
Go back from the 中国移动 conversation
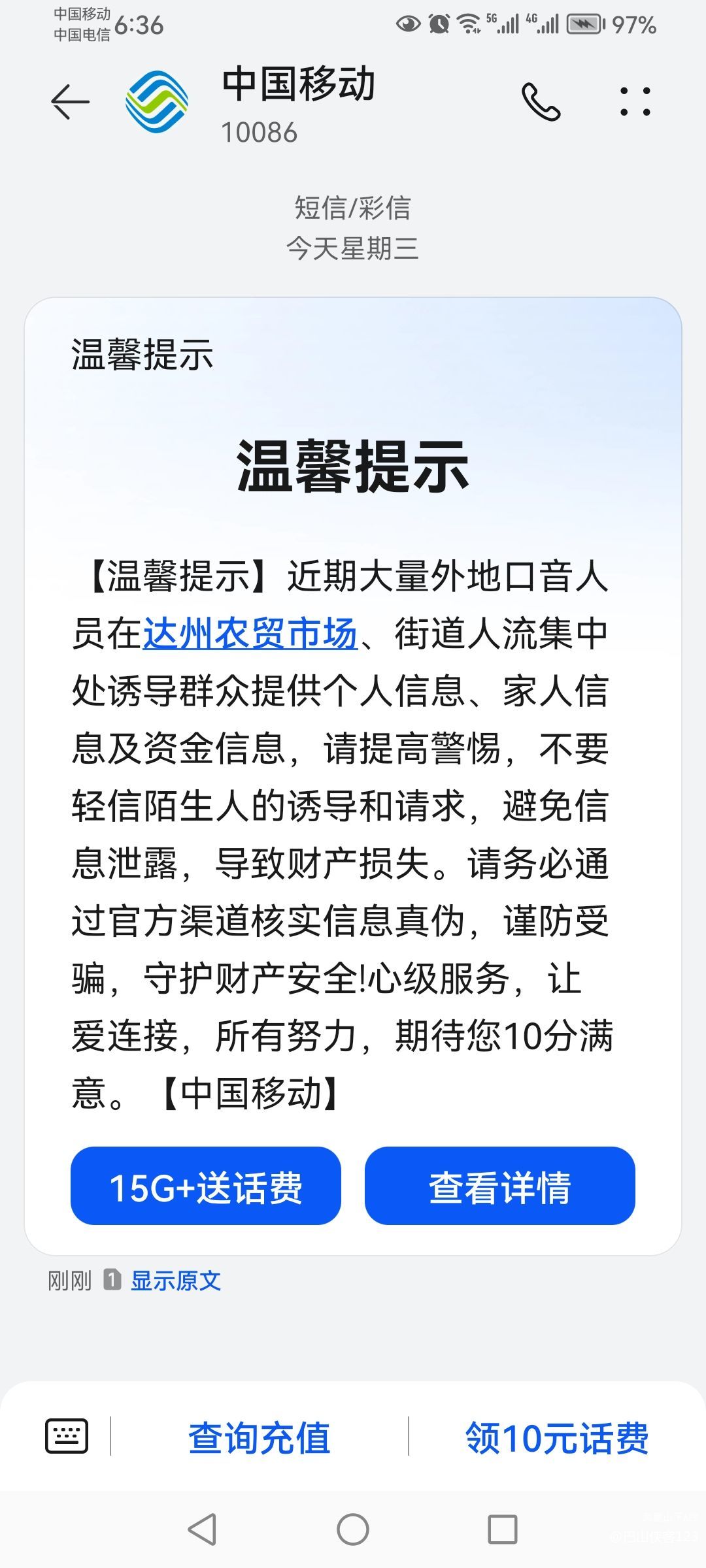pos(70,102)
